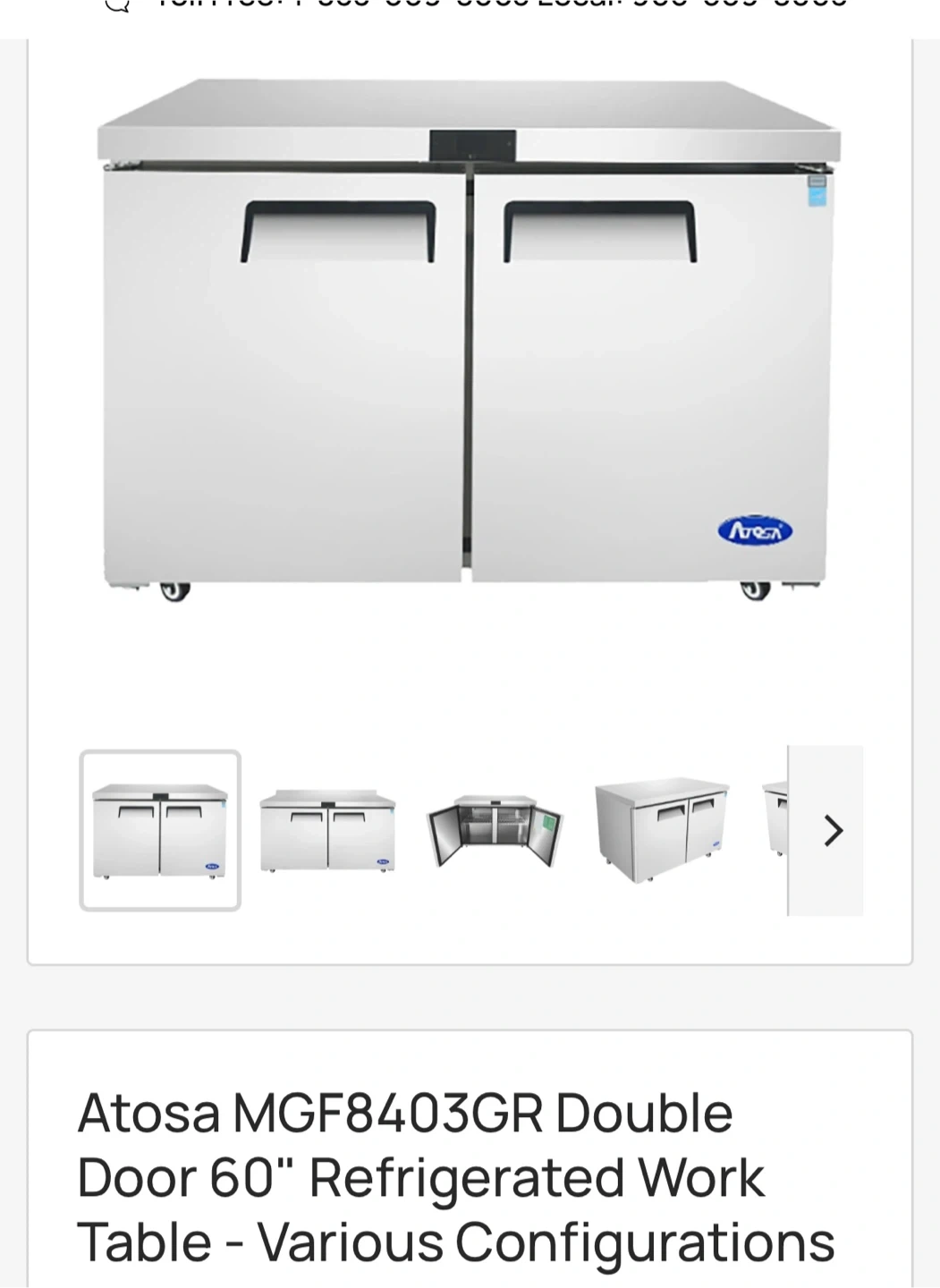Select the angled side-view thumbnail
The image size is (940, 1288).
pyautogui.click(x=663, y=830)
